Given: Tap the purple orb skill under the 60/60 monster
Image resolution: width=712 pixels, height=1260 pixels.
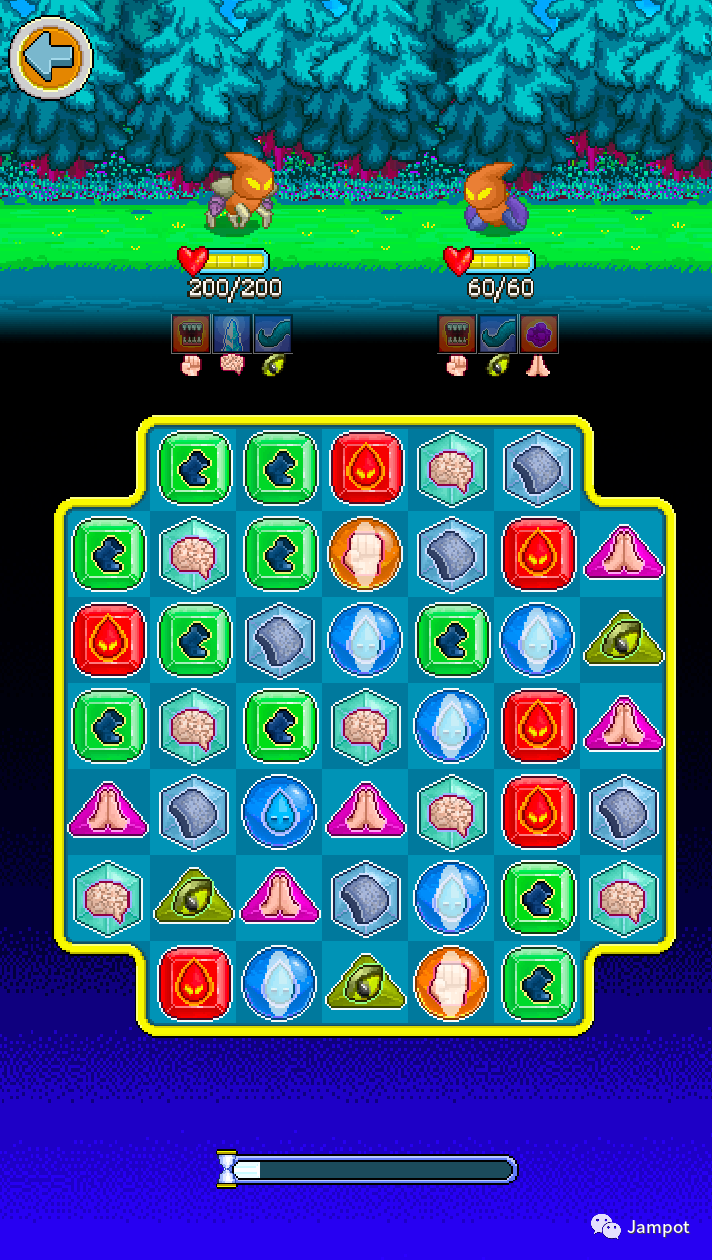Looking at the screenshot, I should (538, 333).
